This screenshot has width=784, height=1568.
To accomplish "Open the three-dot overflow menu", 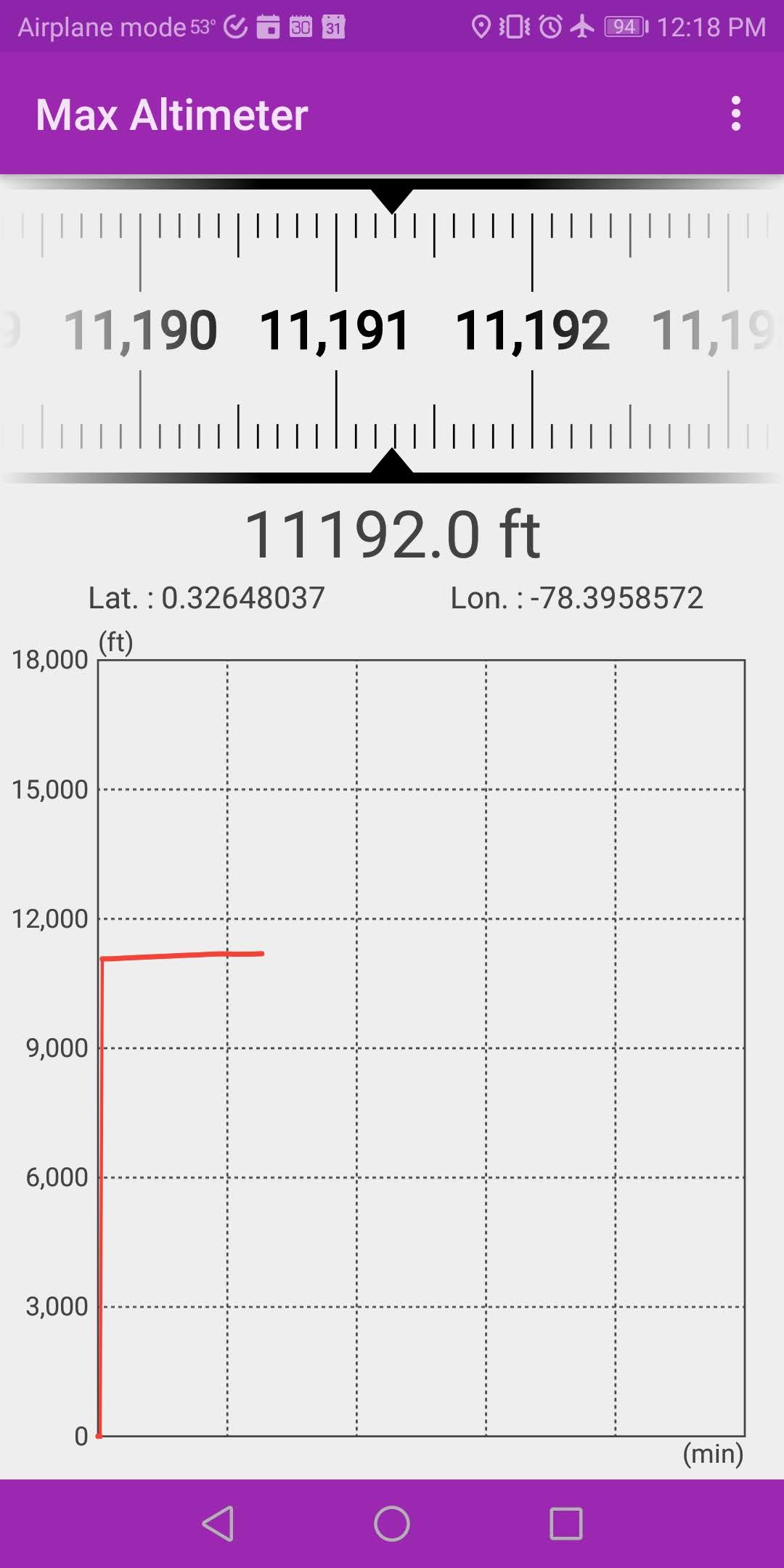I will 736,114.
